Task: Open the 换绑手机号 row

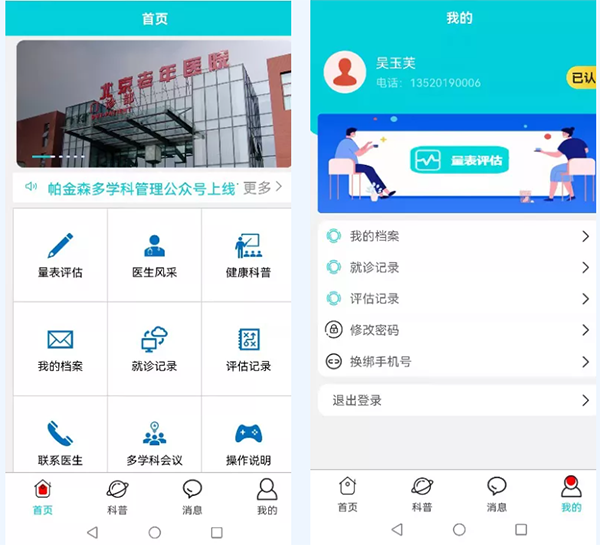Action: (x=456, y=361)
